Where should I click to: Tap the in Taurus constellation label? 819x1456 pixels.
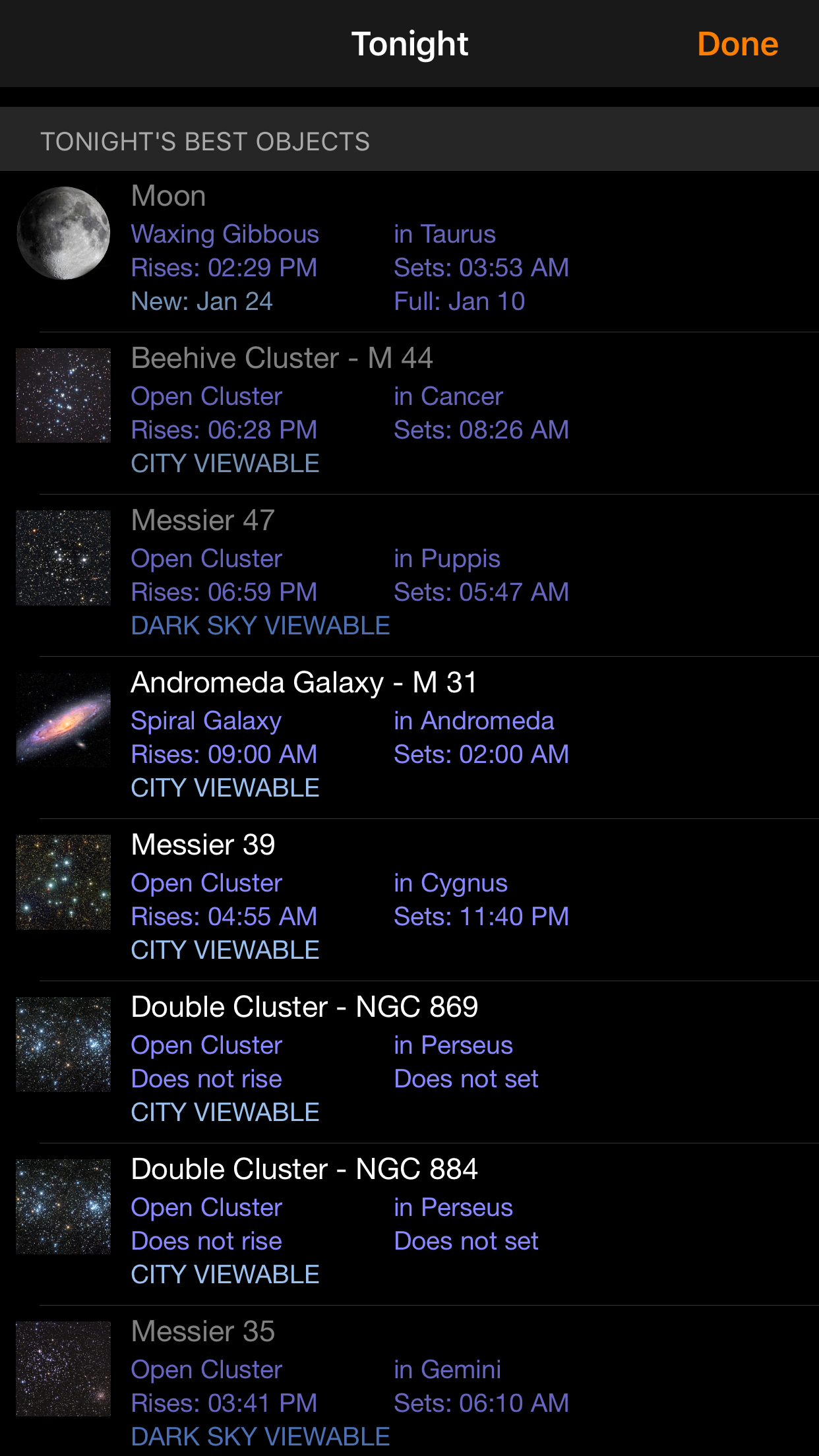(x=444, y=234)
